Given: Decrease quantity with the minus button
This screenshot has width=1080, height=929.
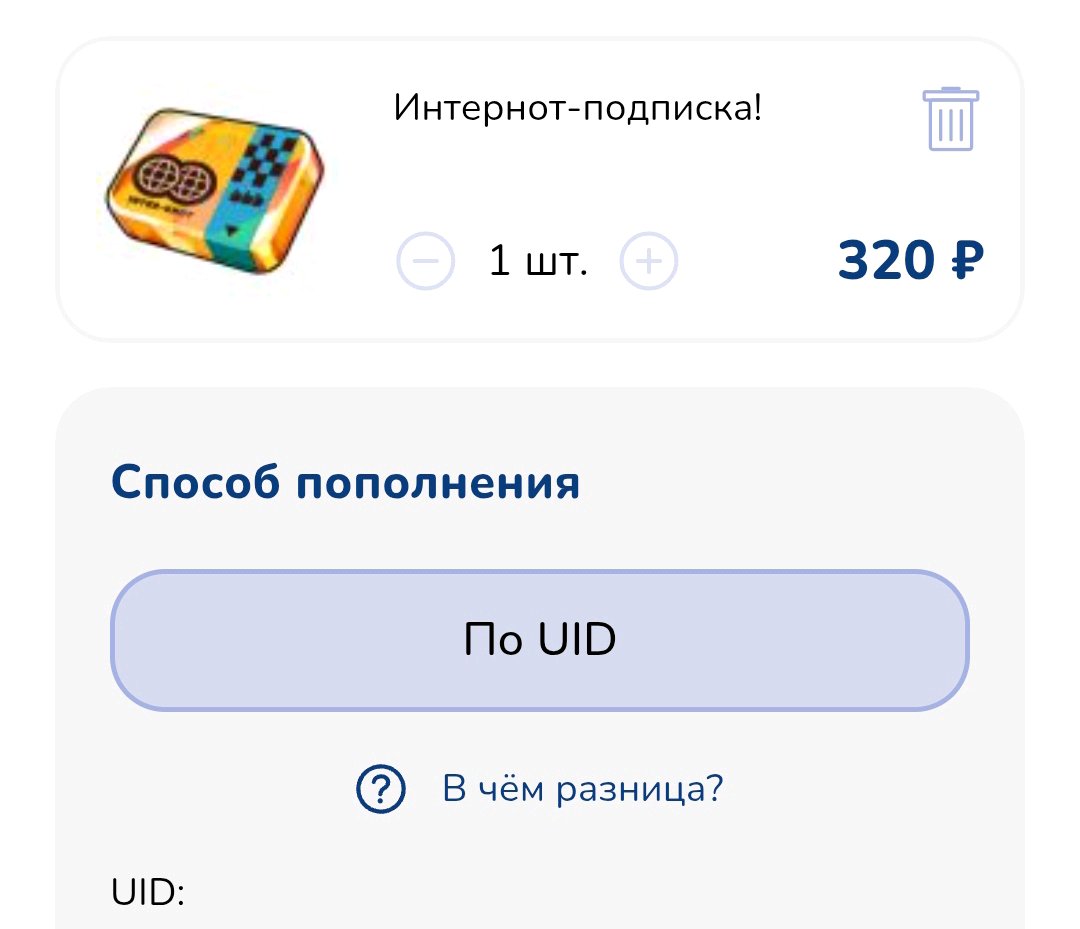Looking at the screenshot, I should pos(426,262).
